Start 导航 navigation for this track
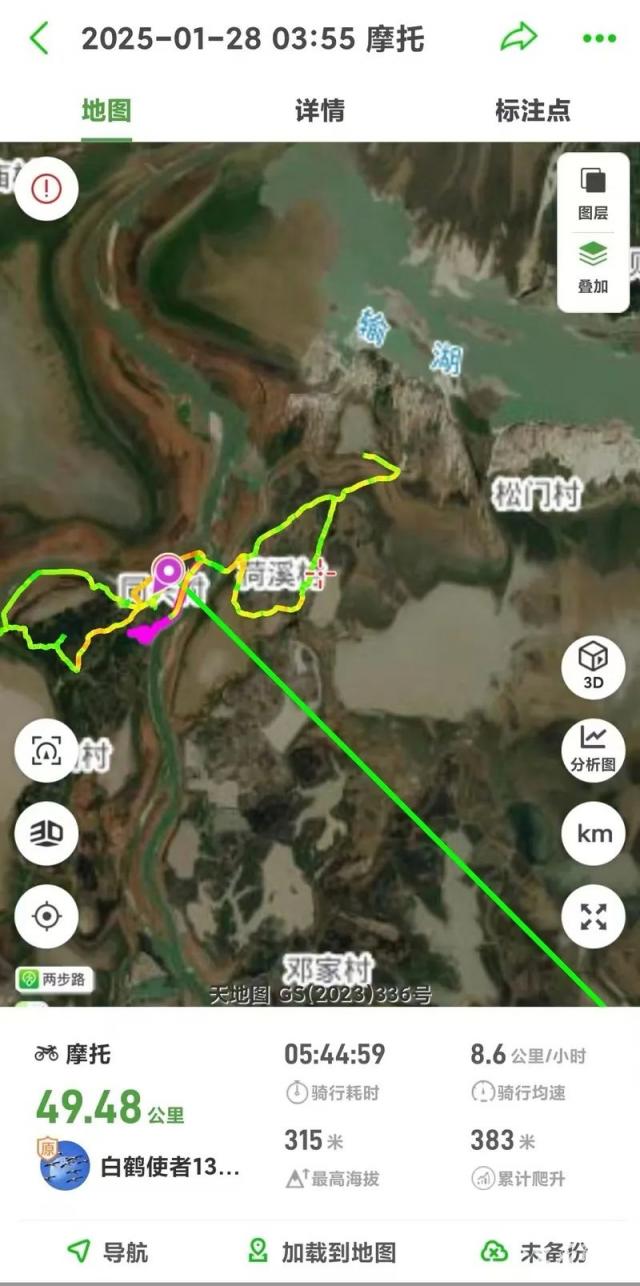This screenshot has height=1286, width=640. tap(108, 1251)
